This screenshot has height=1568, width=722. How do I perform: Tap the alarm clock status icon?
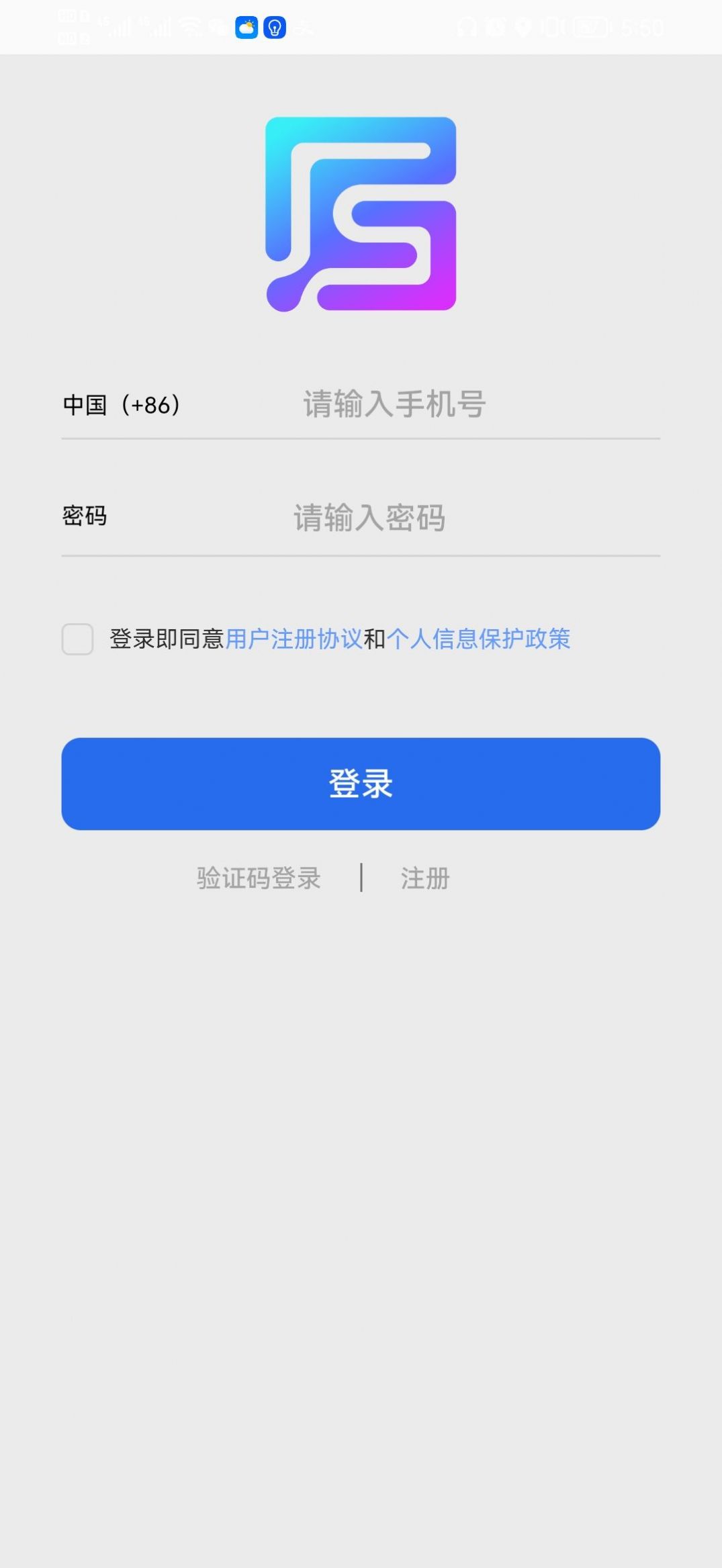pos(494,27)
